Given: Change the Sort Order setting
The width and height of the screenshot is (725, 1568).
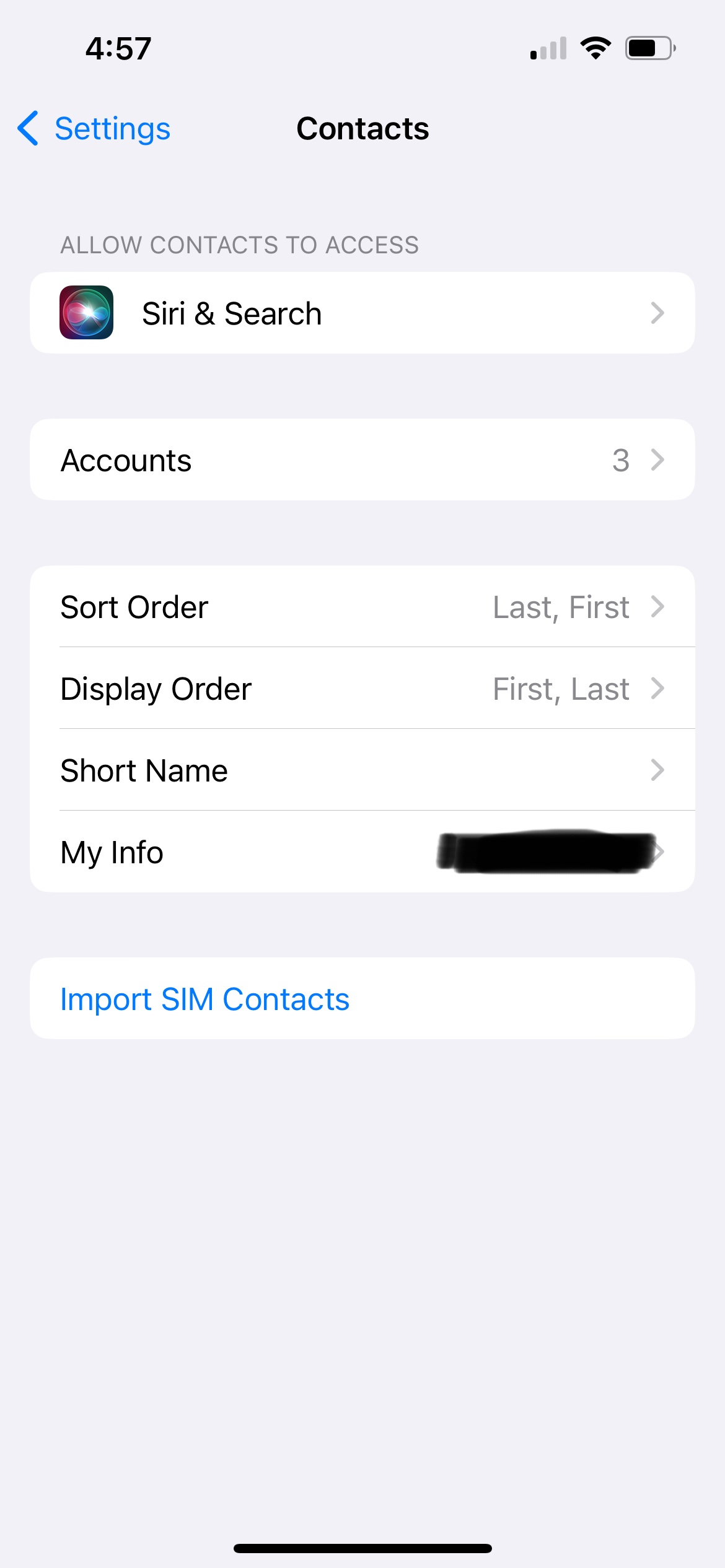Looking at the screenshot, I should pos(362,607).
